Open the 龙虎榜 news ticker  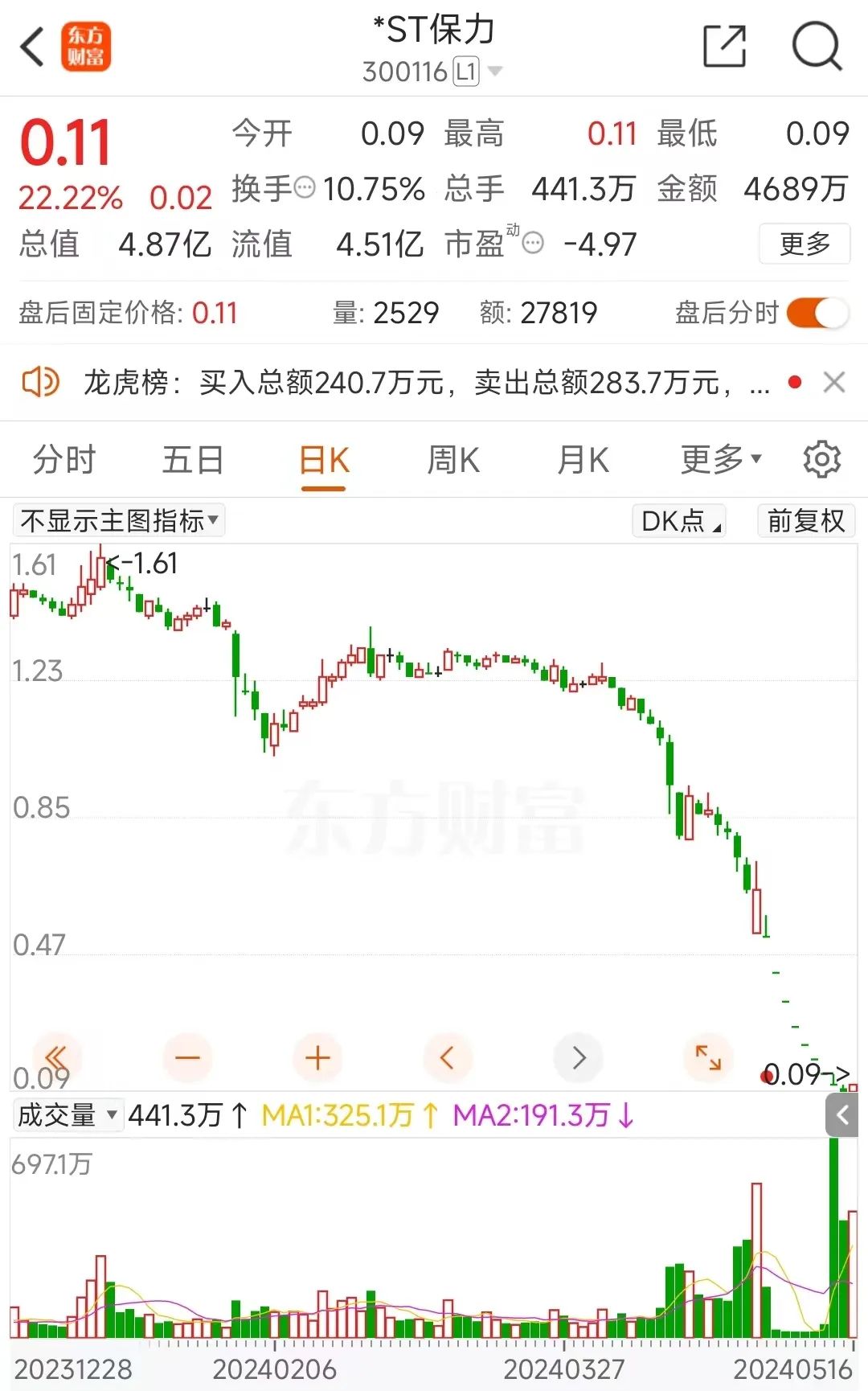pos(426,383)
